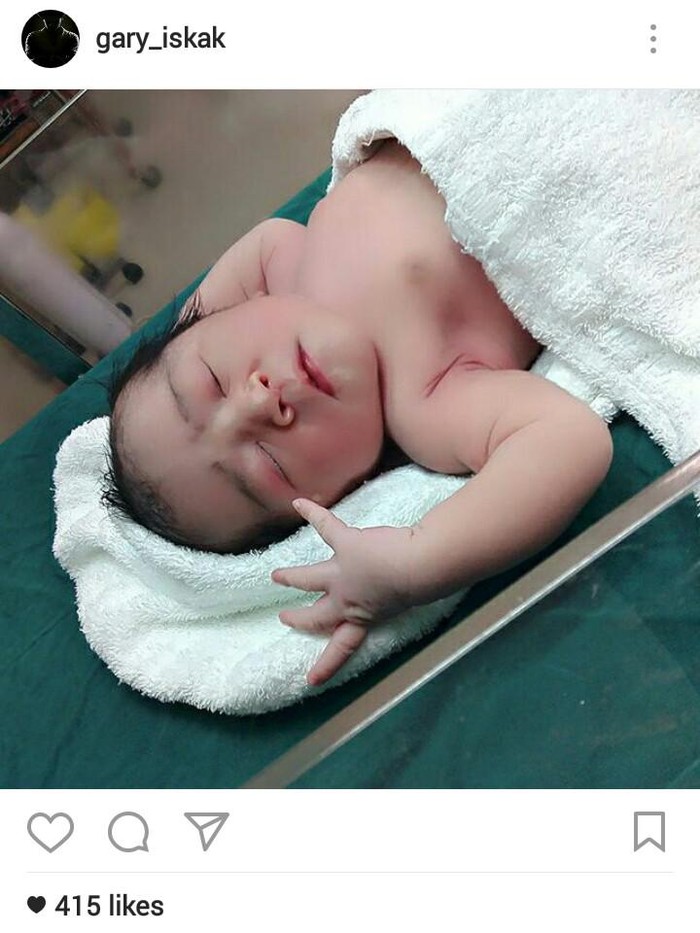Screen dimensions: 700x933
Task: View the 415 likes list
Action: click(108, 906)
